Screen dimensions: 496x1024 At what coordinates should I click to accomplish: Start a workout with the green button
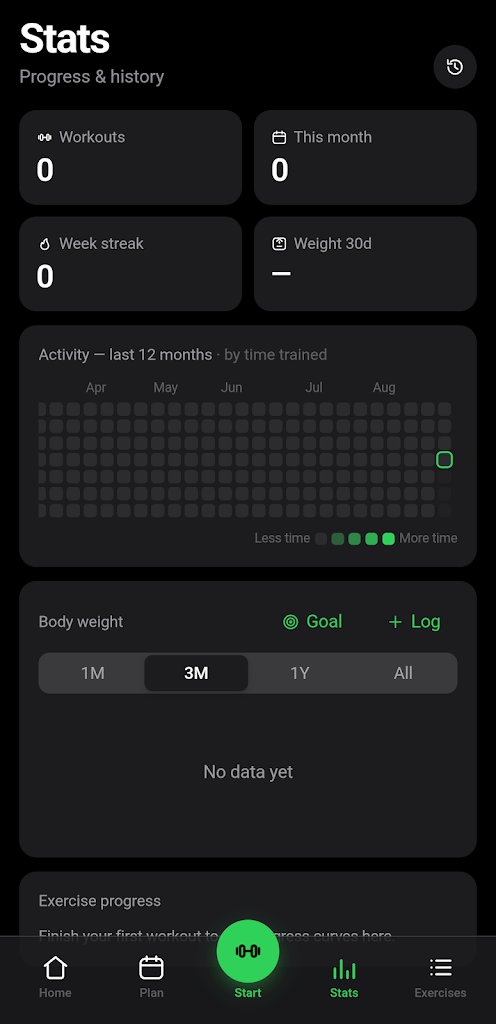248,951
